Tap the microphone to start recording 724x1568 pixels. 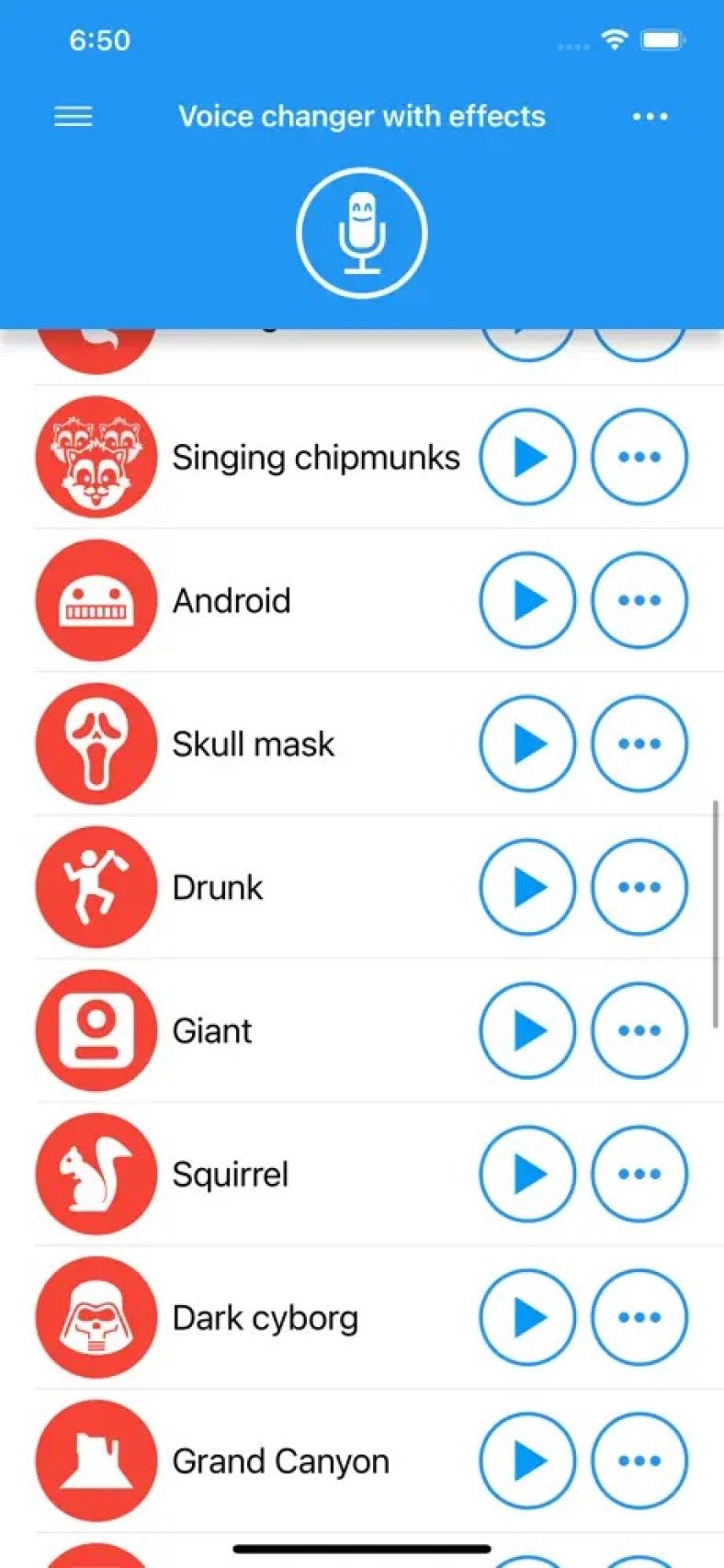coord(362,233)
